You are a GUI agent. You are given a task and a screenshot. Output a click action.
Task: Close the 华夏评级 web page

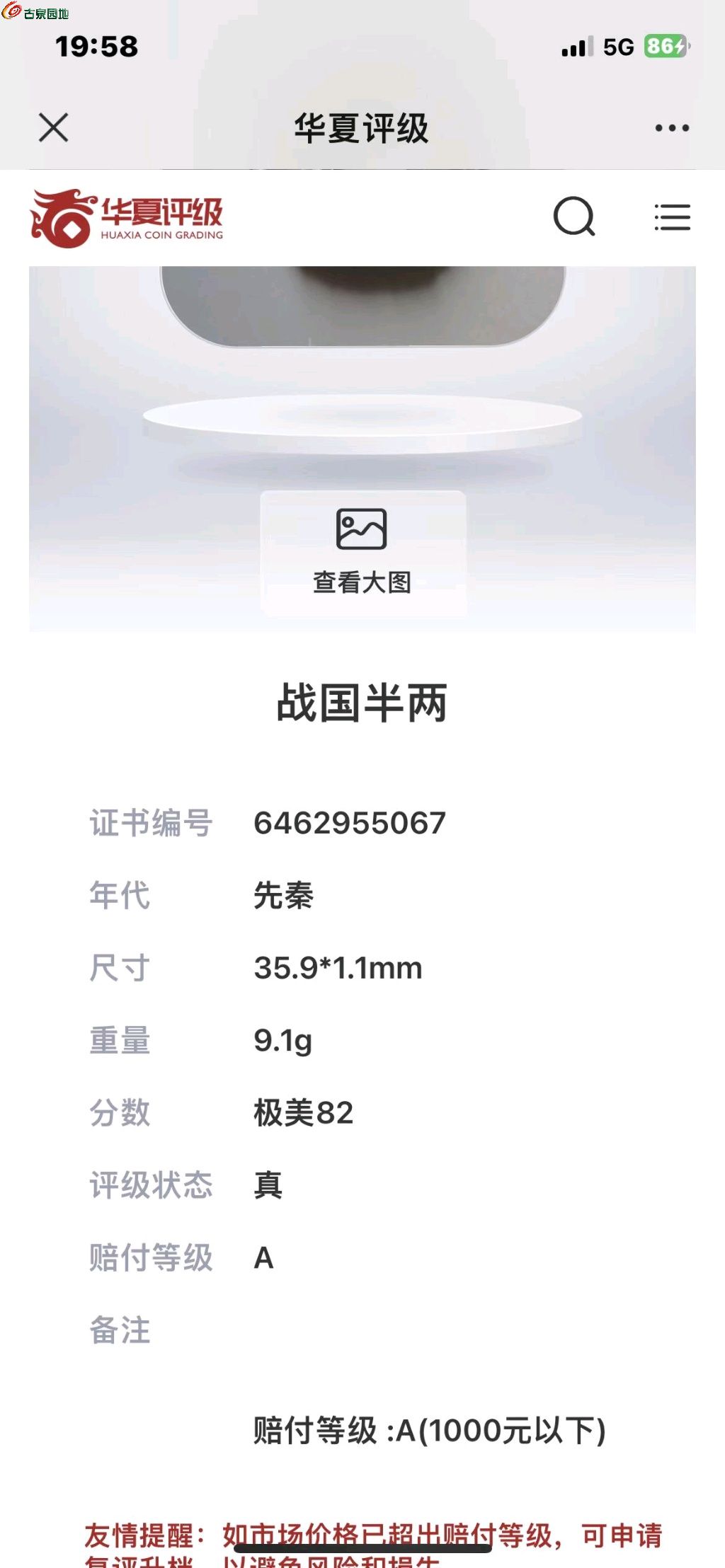click(54, 128)
